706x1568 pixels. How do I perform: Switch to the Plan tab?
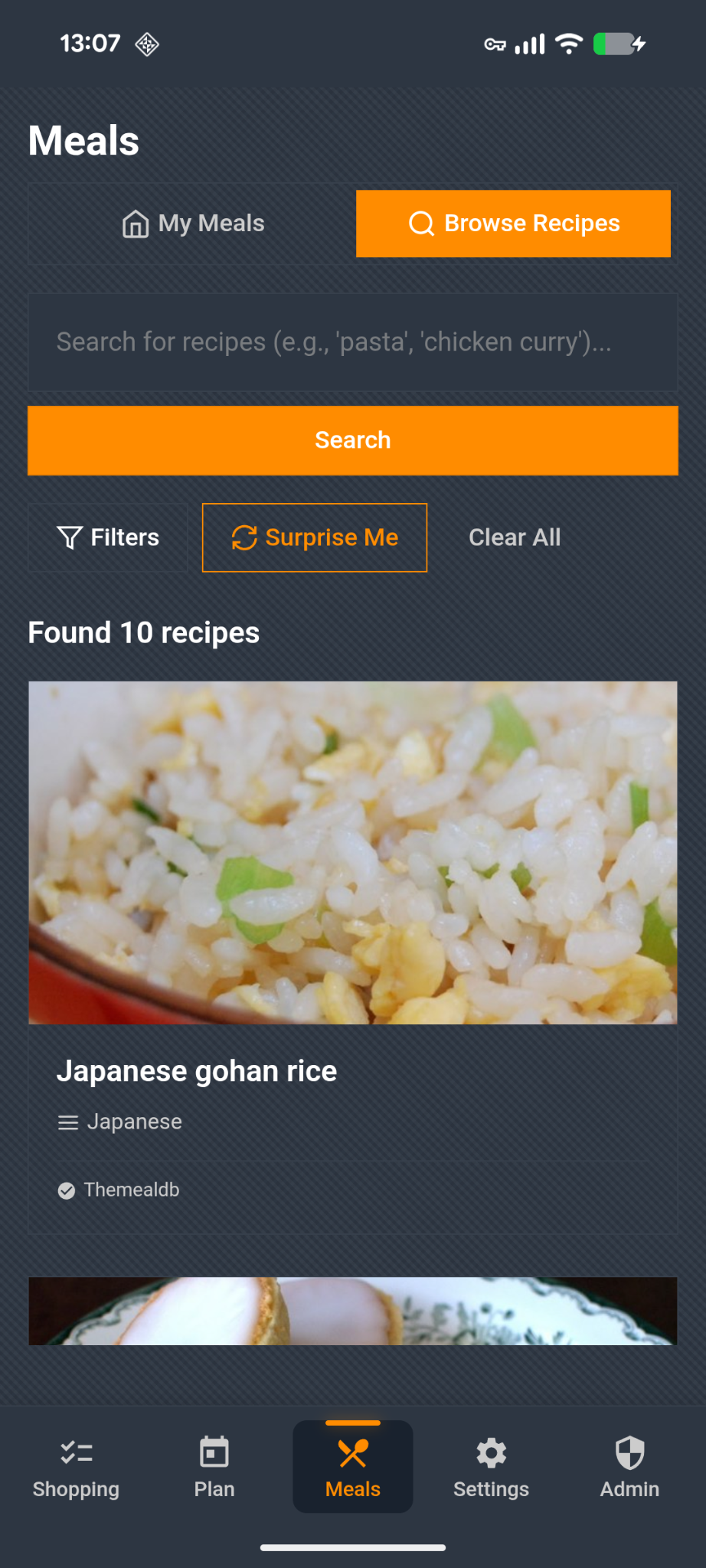click(214, 1467)
